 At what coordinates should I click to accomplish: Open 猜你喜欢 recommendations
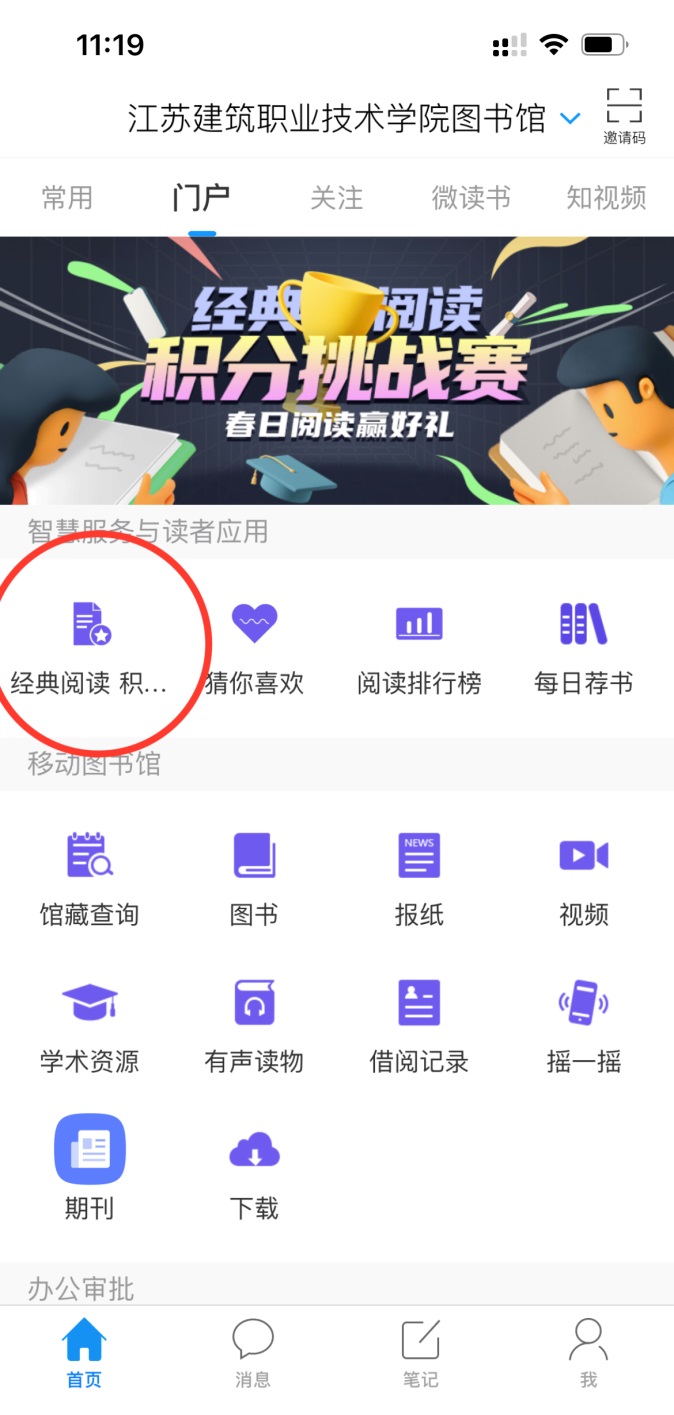click(254, 645)
